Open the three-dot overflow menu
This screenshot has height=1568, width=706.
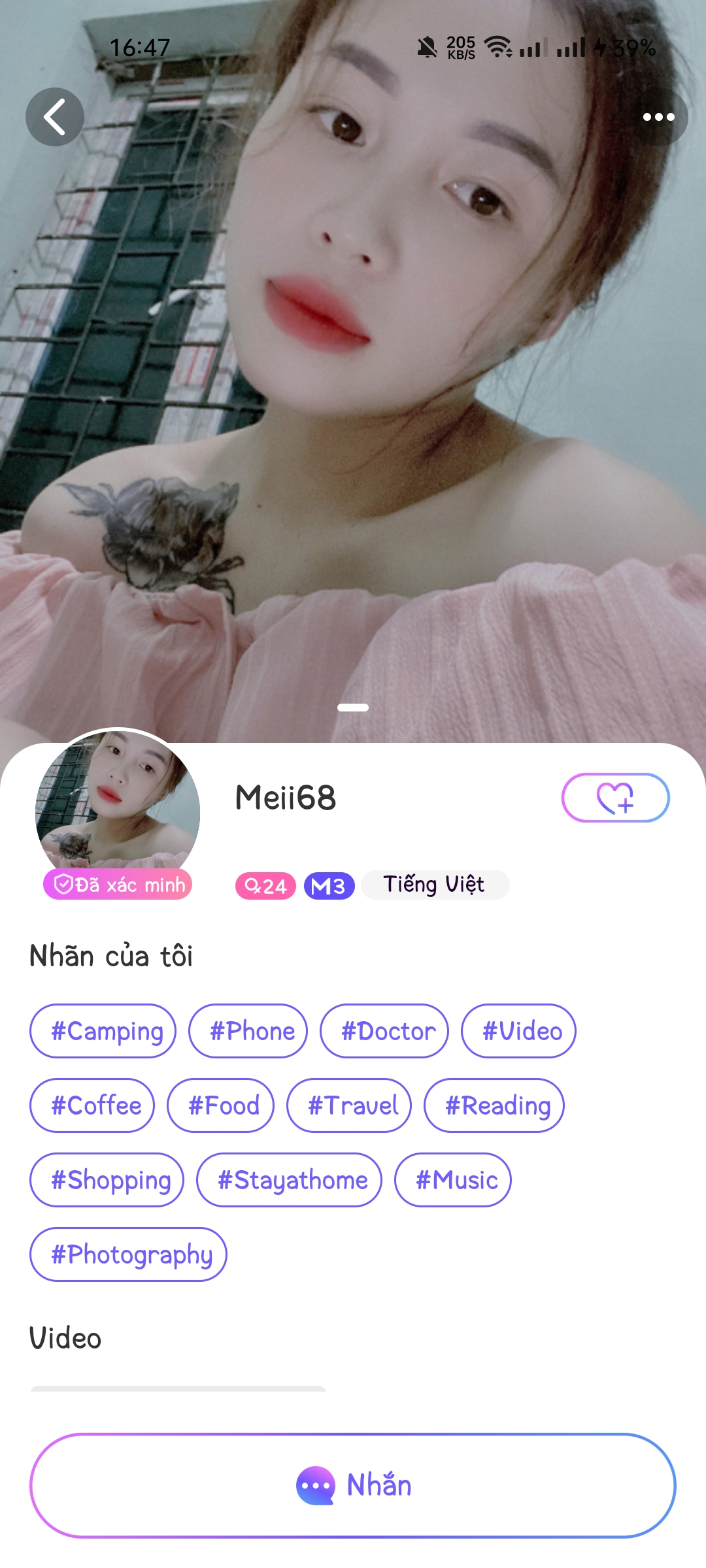coord(658,117)
